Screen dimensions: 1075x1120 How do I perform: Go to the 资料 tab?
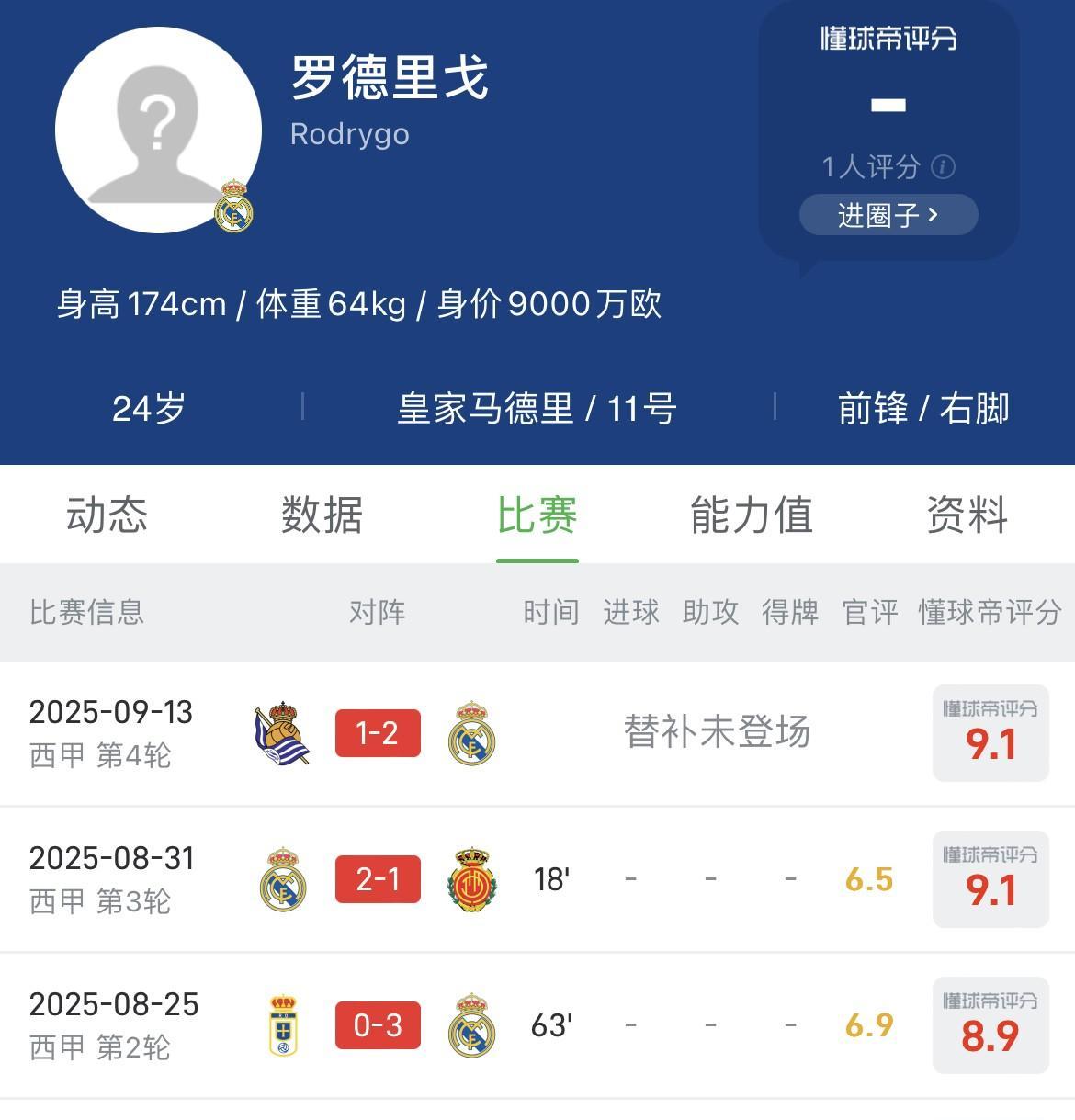[x=967, y=515]
